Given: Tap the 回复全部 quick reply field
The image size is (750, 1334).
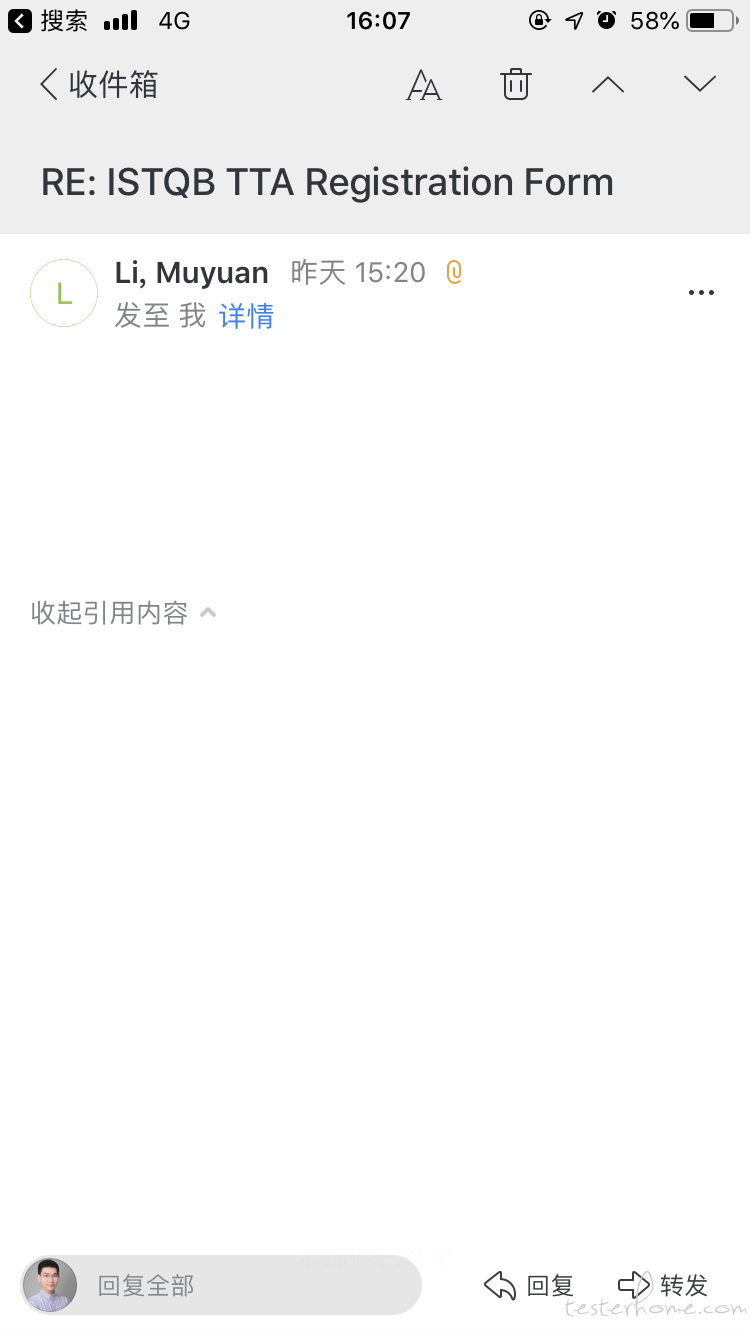Looking at the screenshot, I should pyautogui.click(x=221, y=1285).
